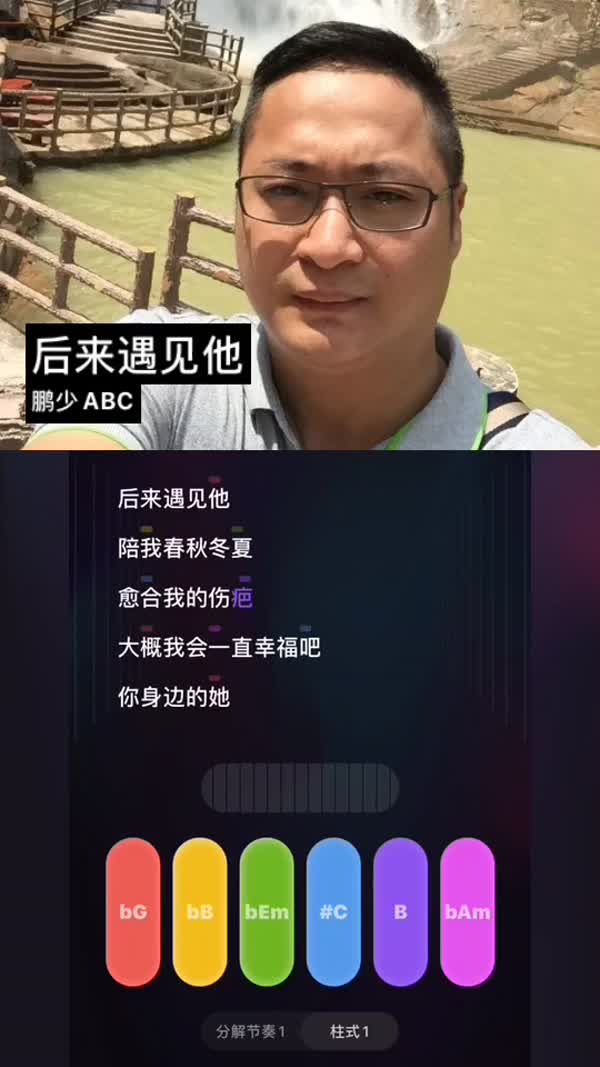Play the yellow bB chord
Screen dimensions: 600x1067
(200, 912)
